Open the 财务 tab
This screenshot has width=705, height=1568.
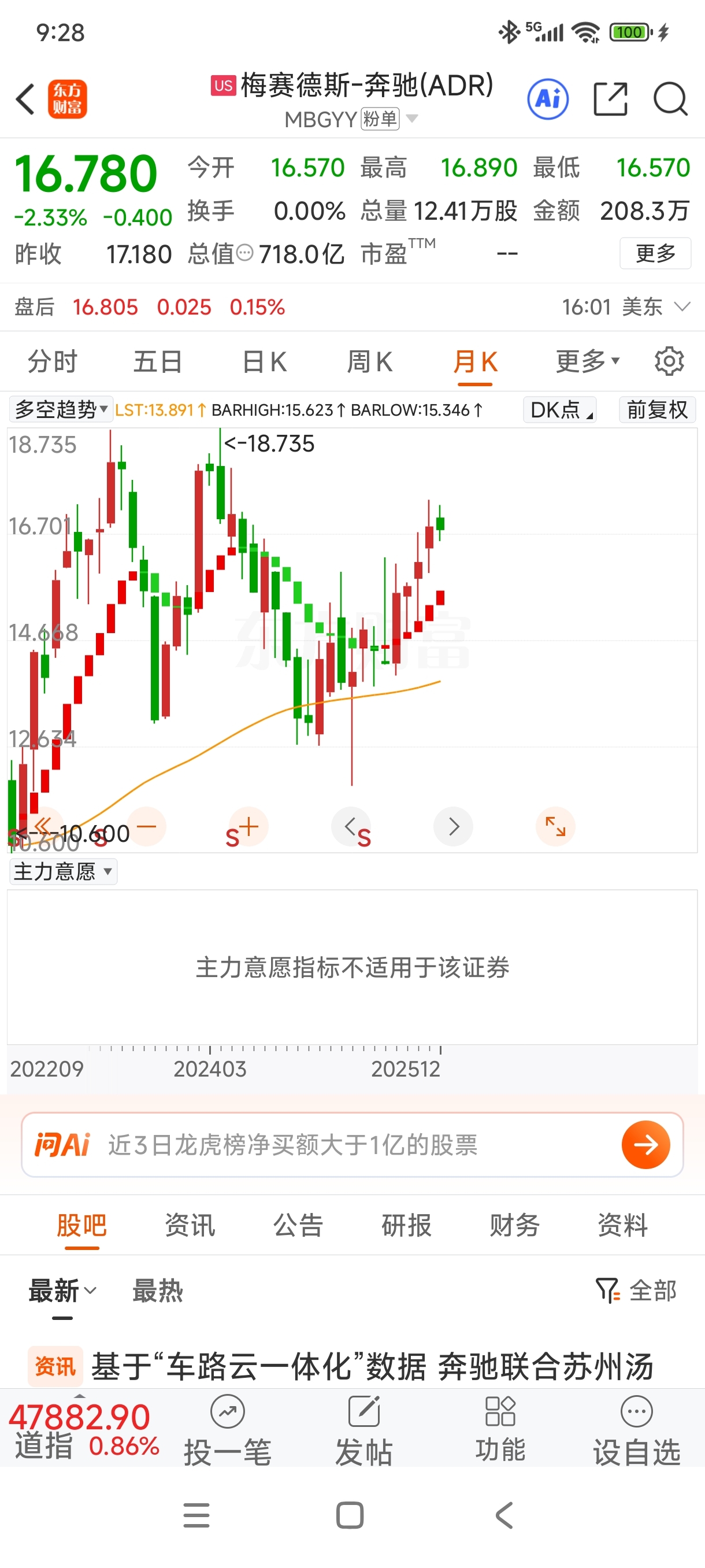point(514,1225)
